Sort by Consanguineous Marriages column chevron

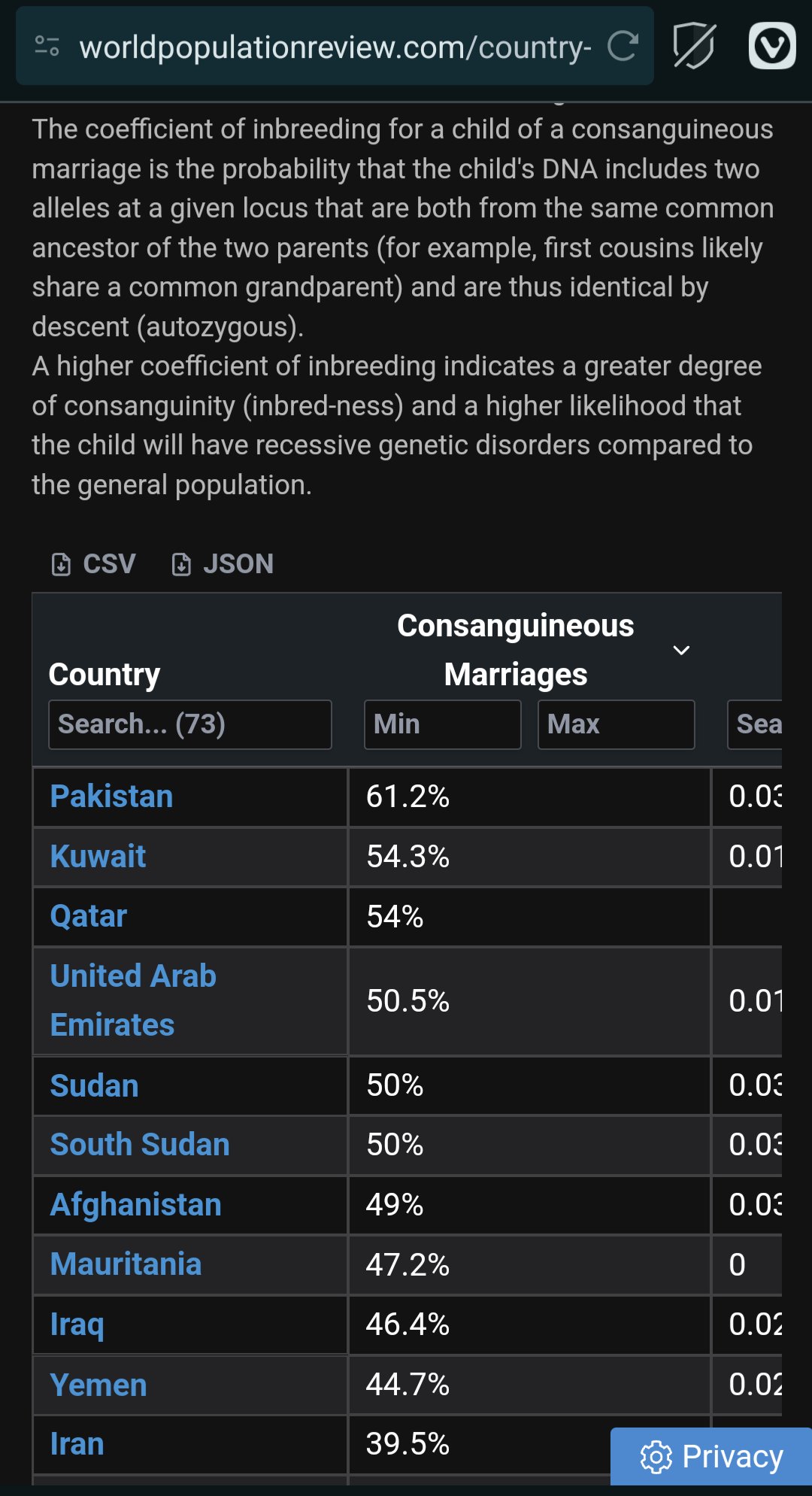coord(681,650)
